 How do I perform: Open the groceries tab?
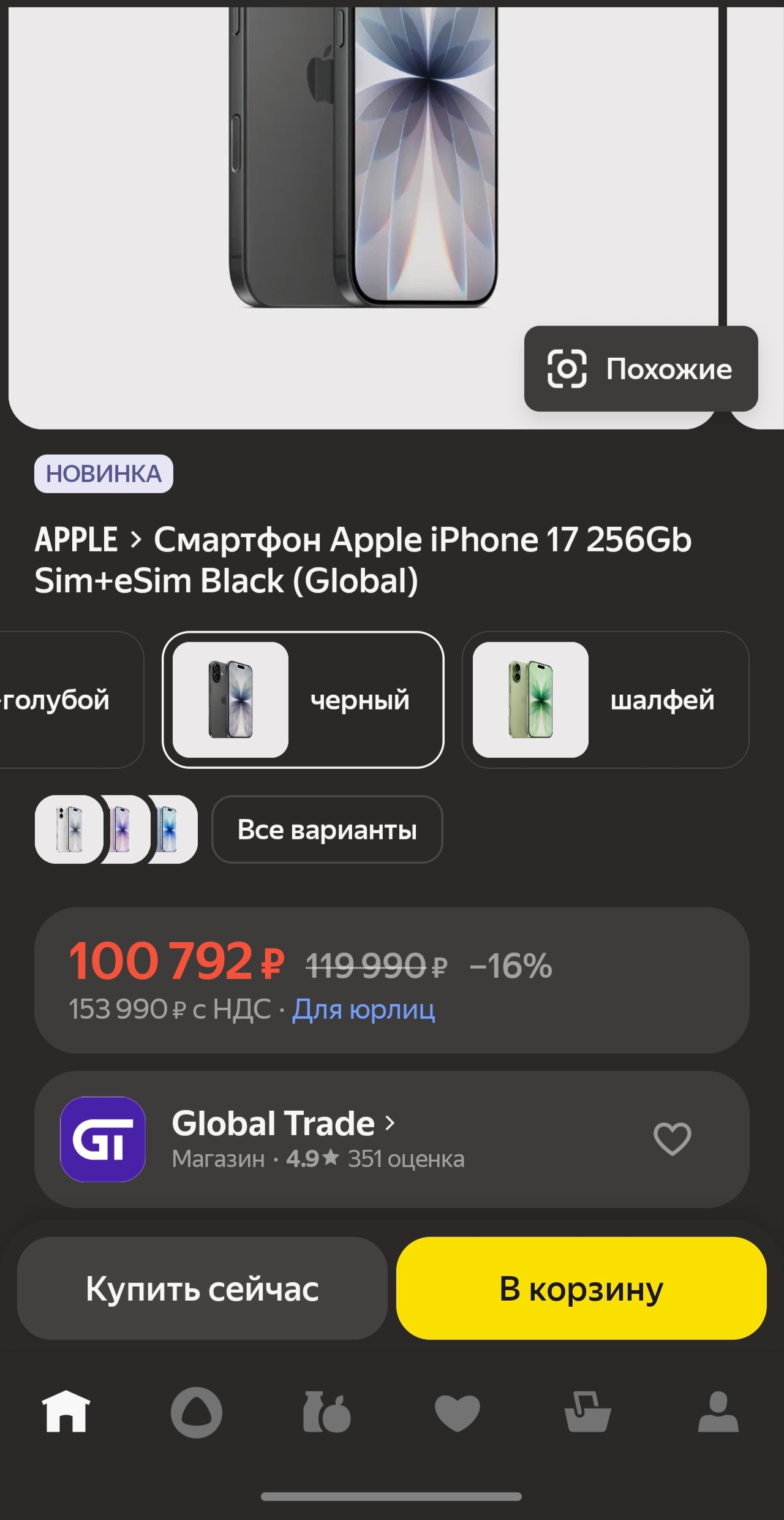(x=326, y=1412)
